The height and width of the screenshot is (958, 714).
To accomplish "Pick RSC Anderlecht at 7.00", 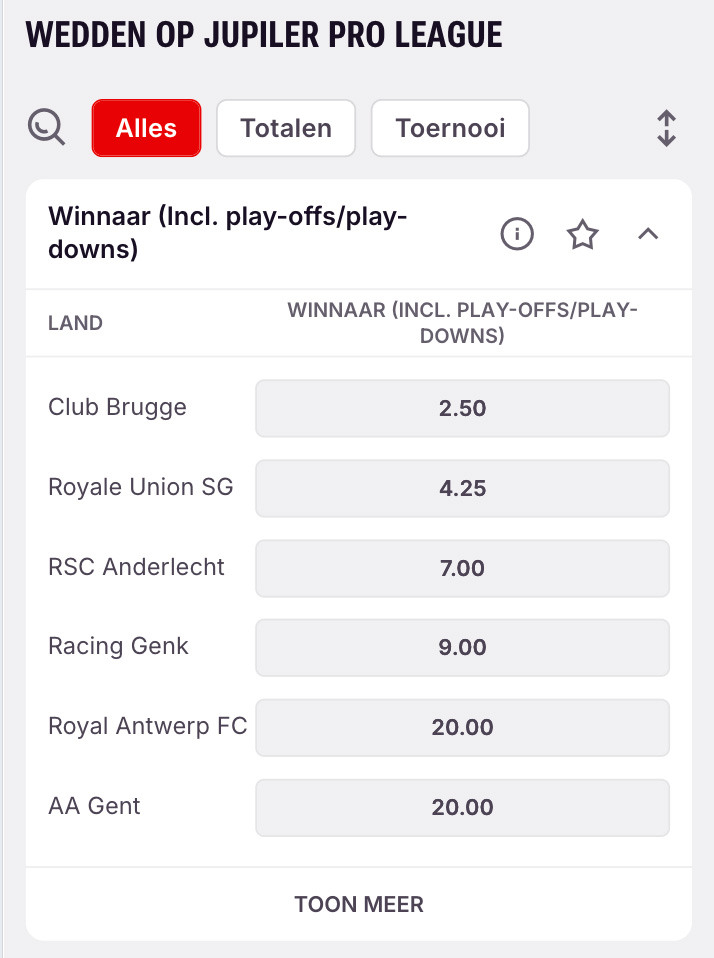I will pos(462,568).
